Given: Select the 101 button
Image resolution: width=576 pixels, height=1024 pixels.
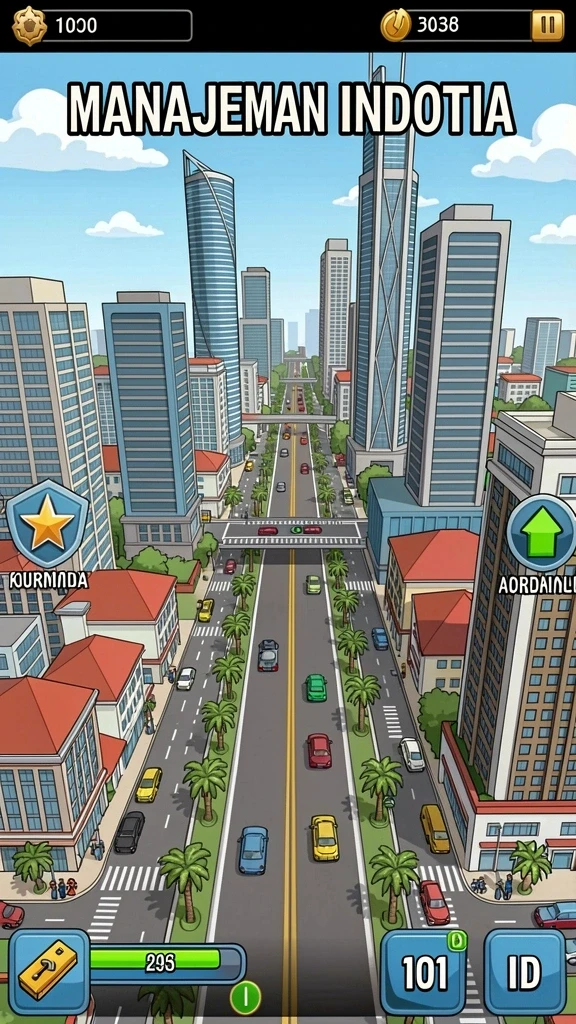Looking at the screenshot, I should (x=424, y=972).
